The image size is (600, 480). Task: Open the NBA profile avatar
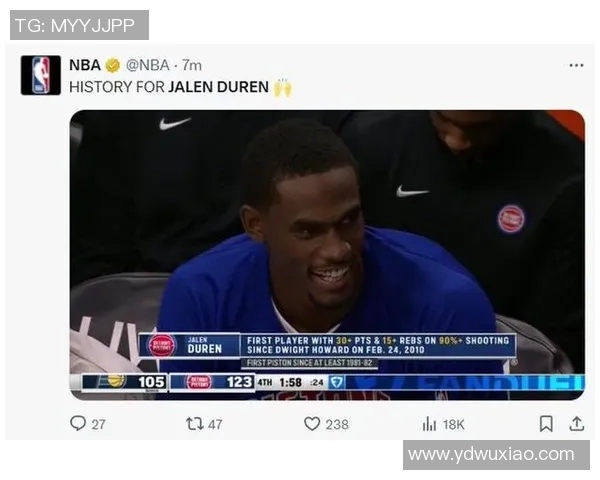pyautogui.click(x=40, y=75)
